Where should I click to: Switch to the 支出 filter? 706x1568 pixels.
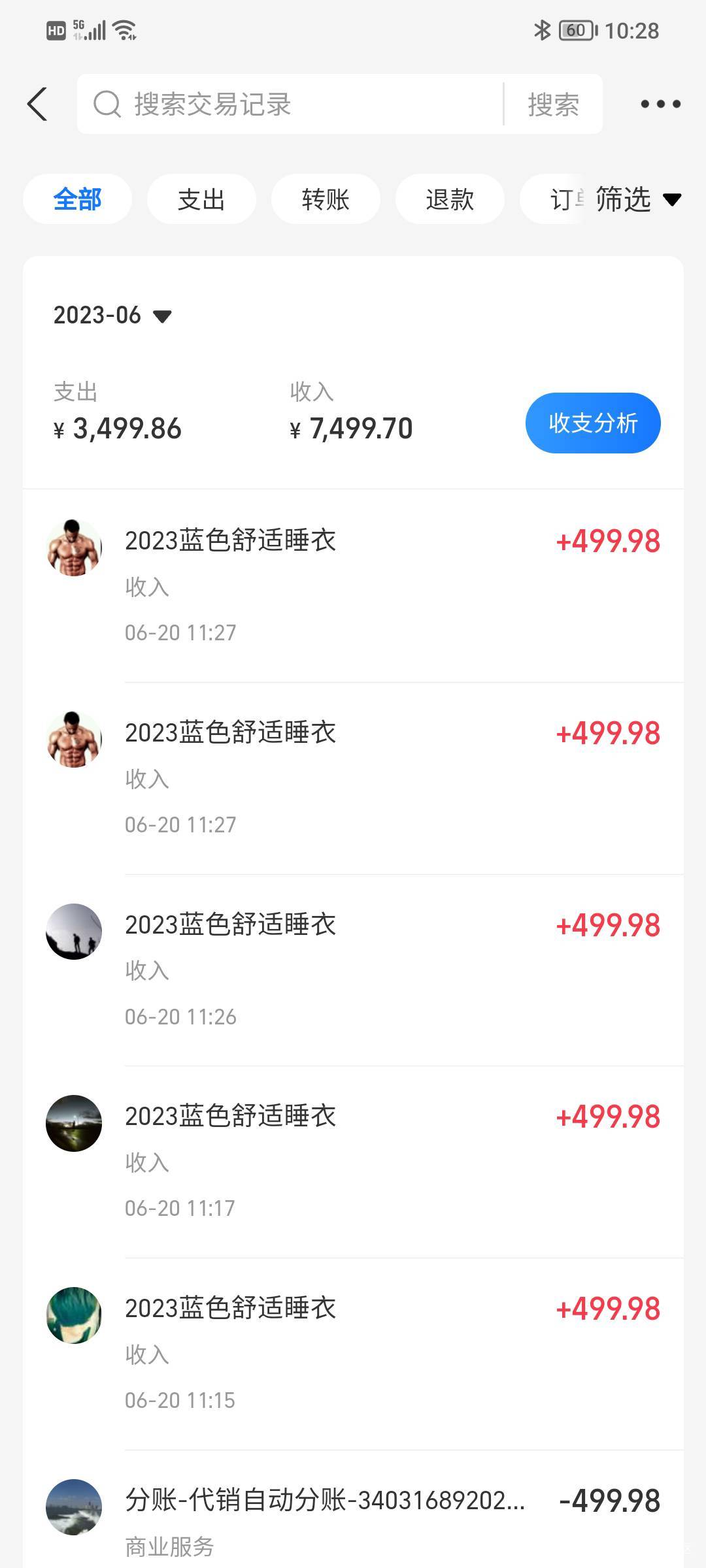[201, 199]
